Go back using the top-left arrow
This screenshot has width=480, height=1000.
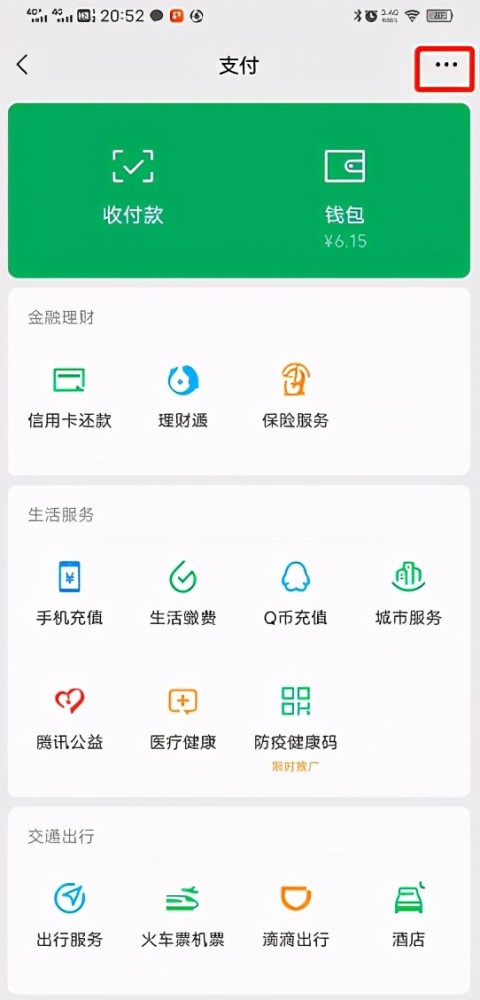22,65
